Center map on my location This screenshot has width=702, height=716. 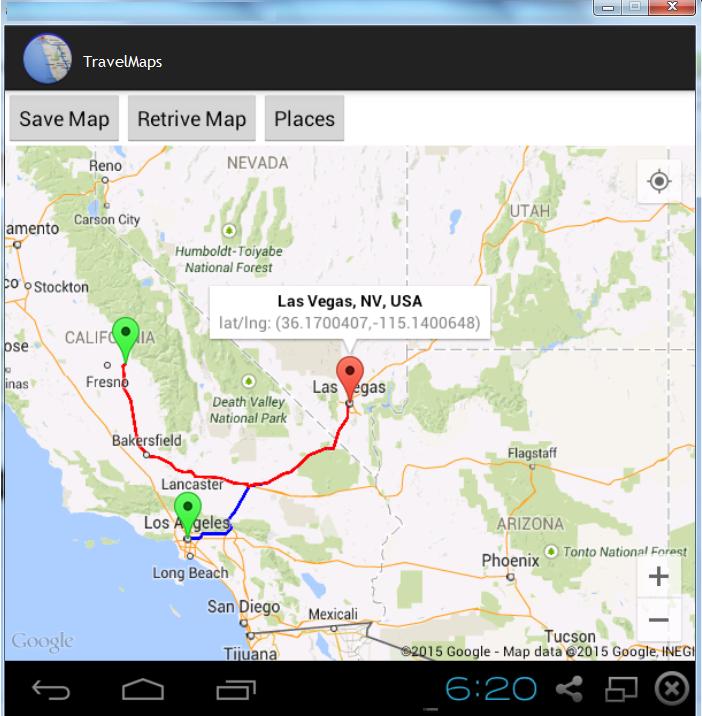(658, 182)
